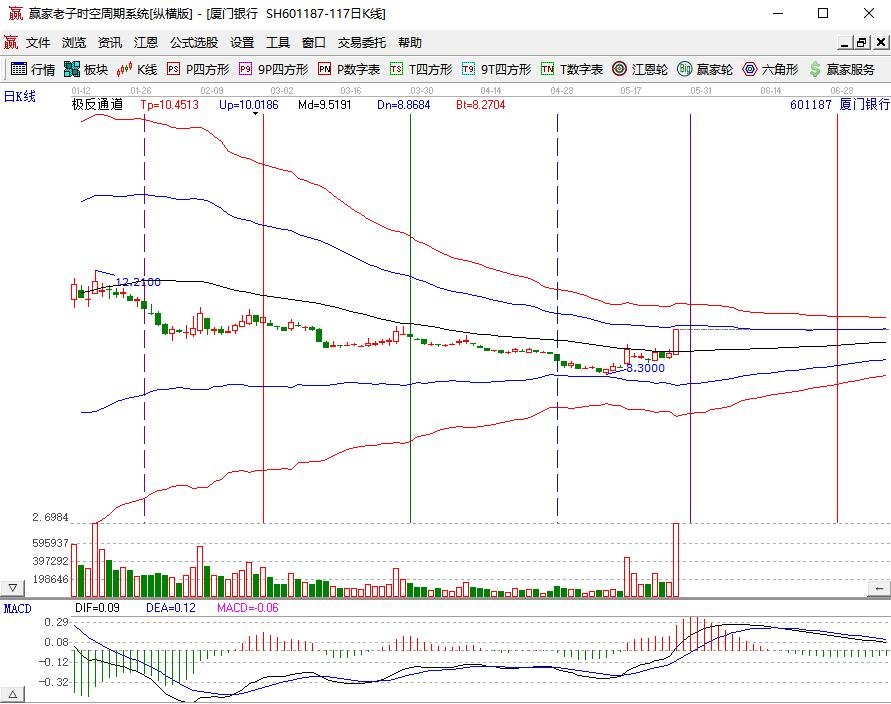This screenshot has height=704, width=891.
Task: Select 板块 in the toolbar
Action: click(x=86, y=70)
